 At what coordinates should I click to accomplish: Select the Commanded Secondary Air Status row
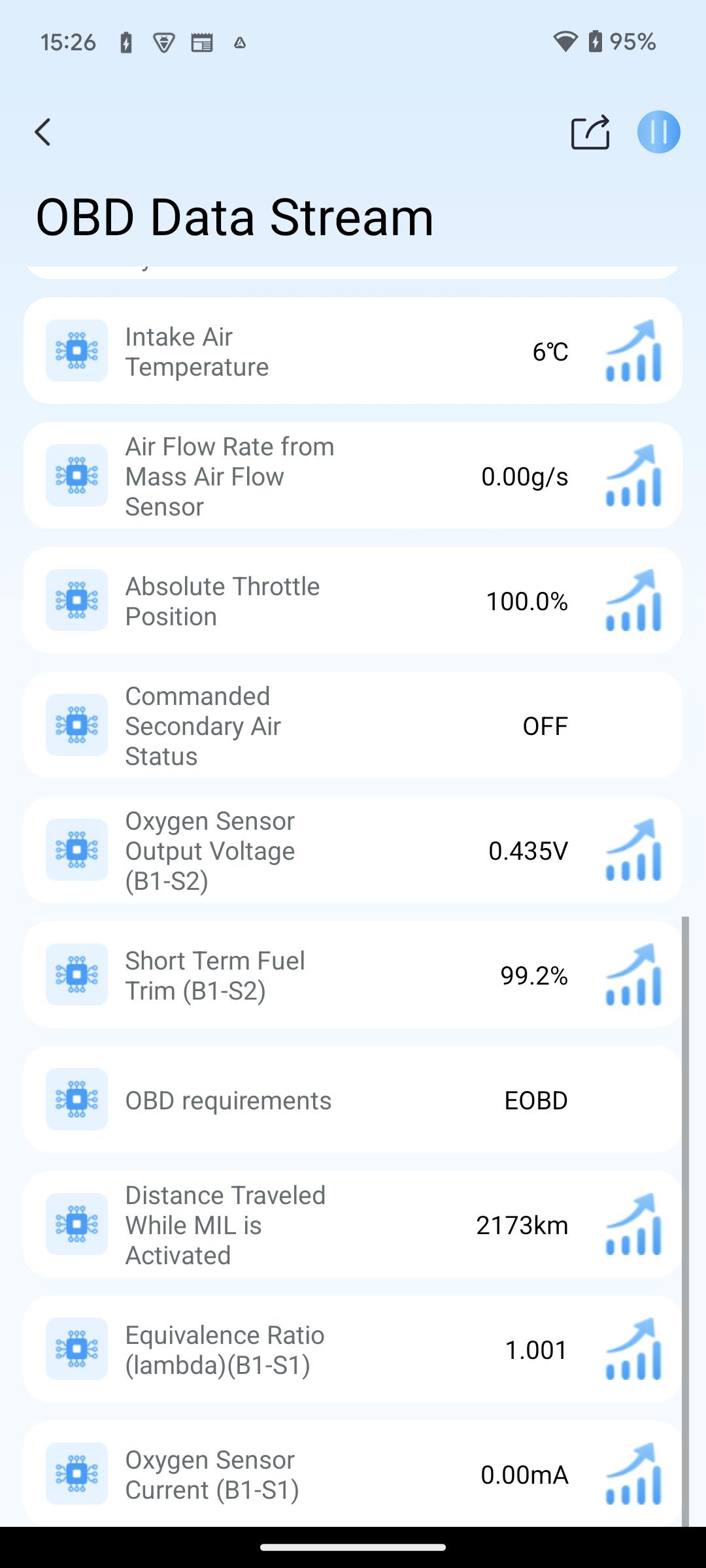tap(353, 725)
